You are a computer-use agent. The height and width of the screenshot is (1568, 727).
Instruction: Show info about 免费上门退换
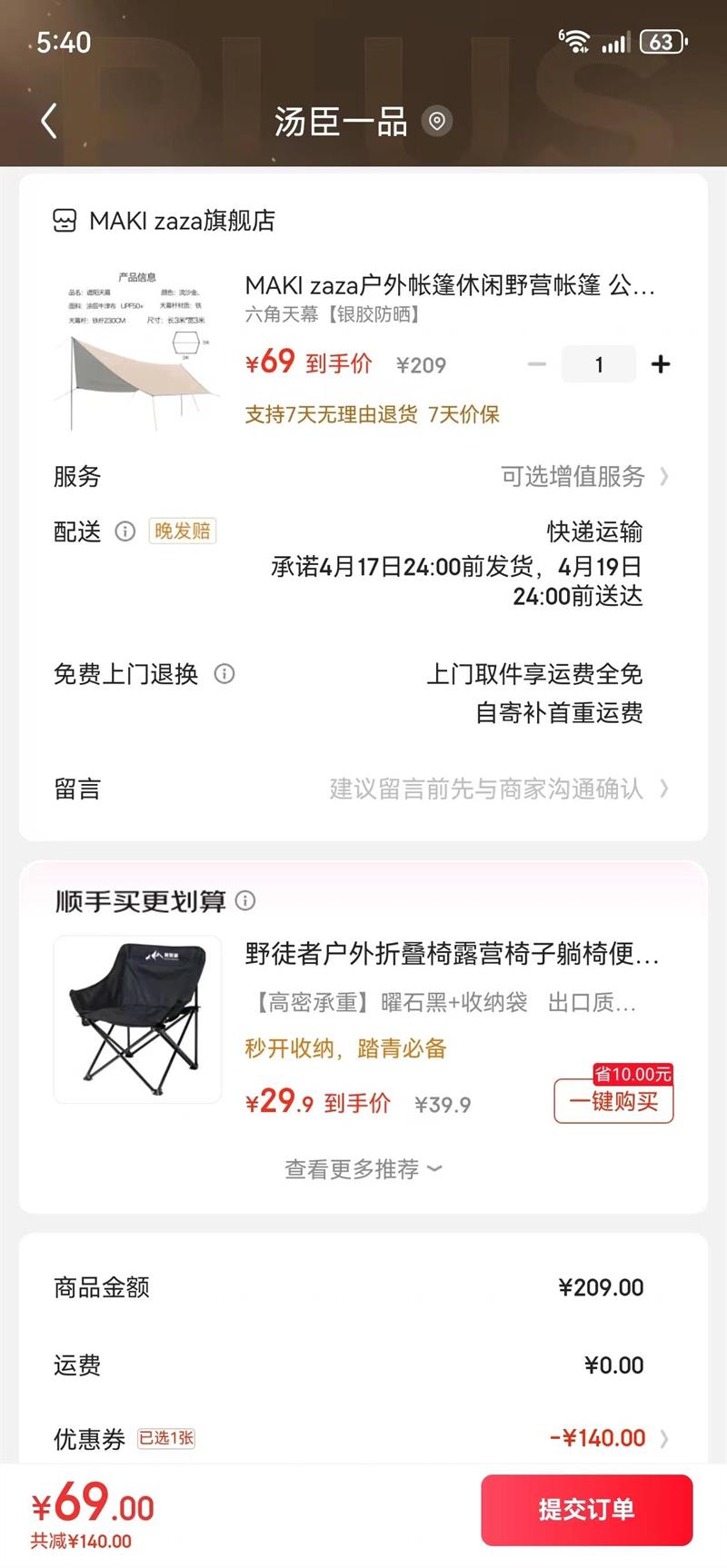pyautogui.click(x=224, y=674)
